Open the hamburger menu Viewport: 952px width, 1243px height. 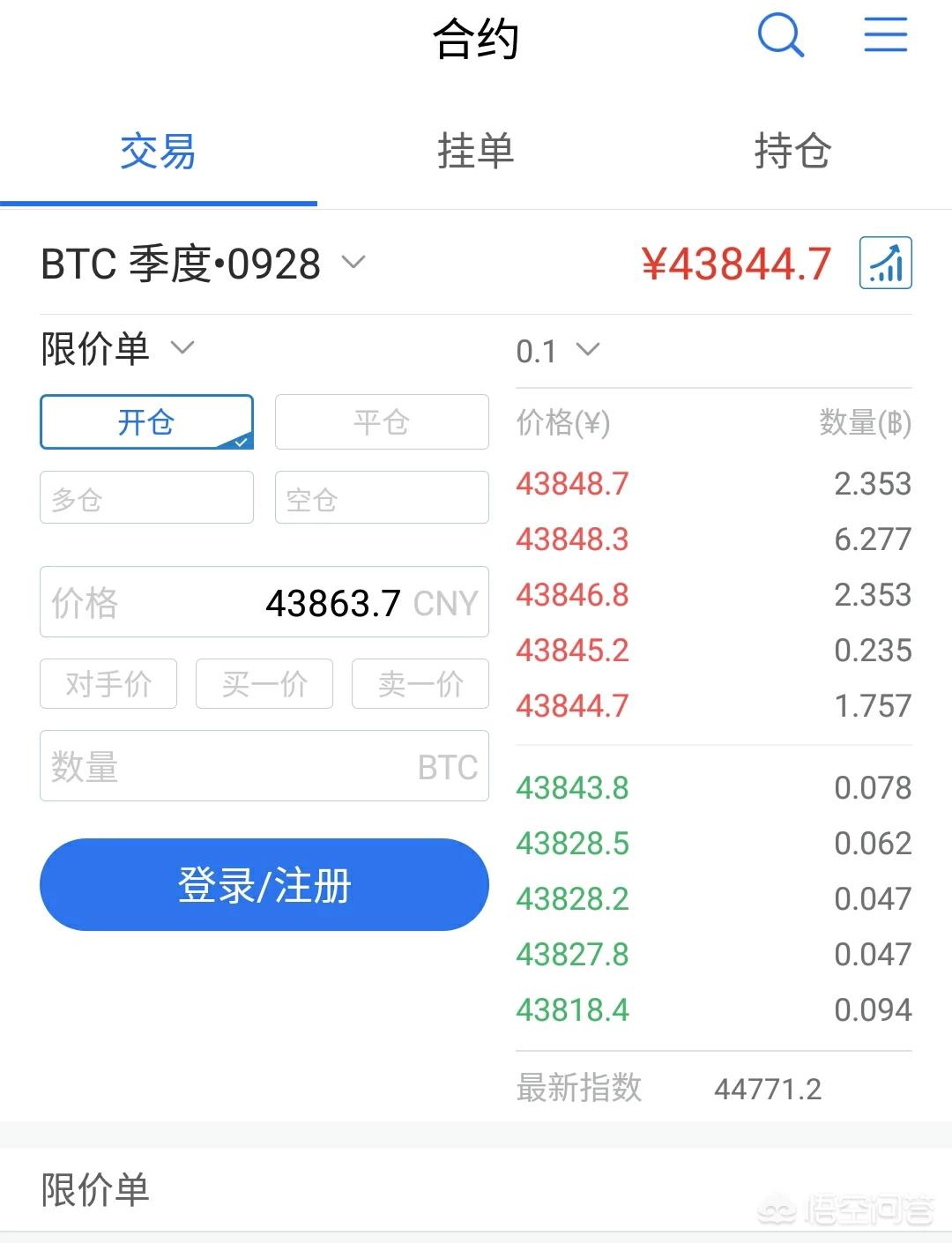coord(885,35)
